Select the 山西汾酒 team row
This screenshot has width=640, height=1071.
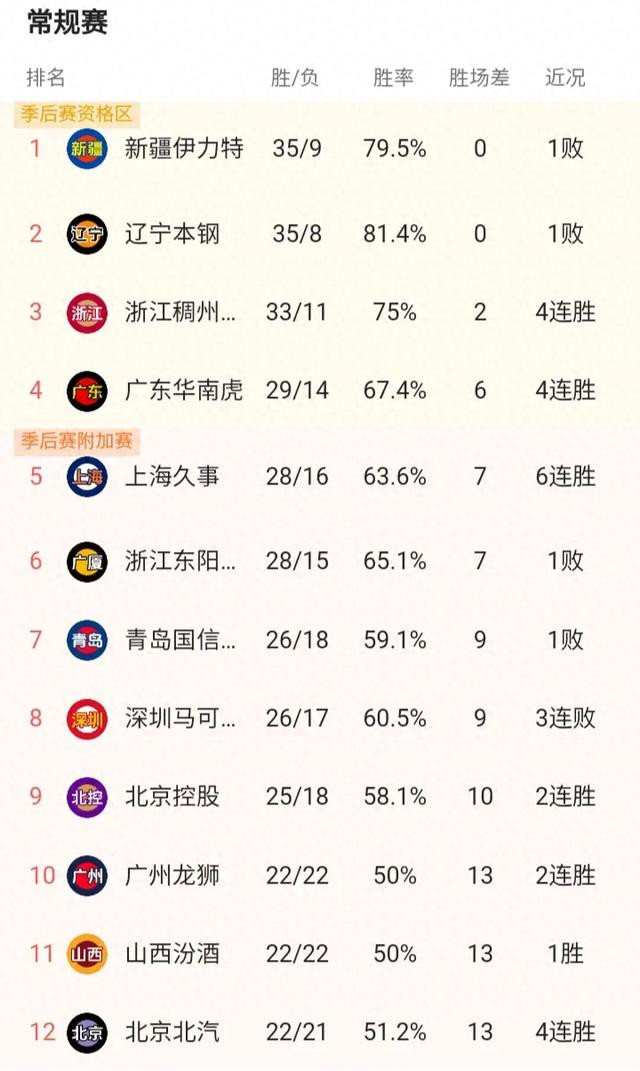click(x=320, y=954)
